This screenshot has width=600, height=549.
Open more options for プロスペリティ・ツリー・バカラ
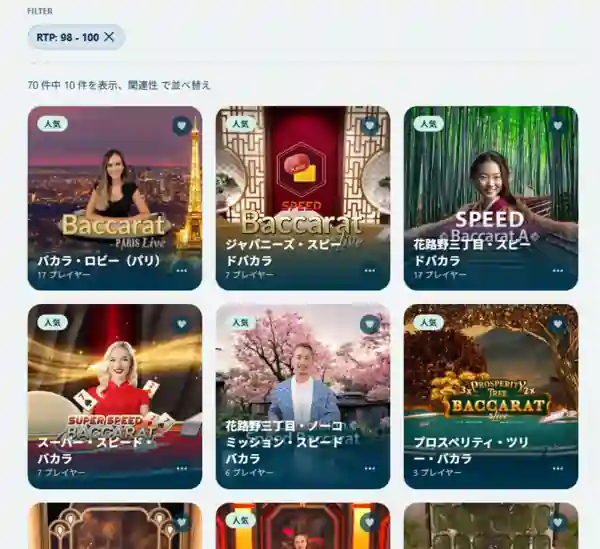557,468
